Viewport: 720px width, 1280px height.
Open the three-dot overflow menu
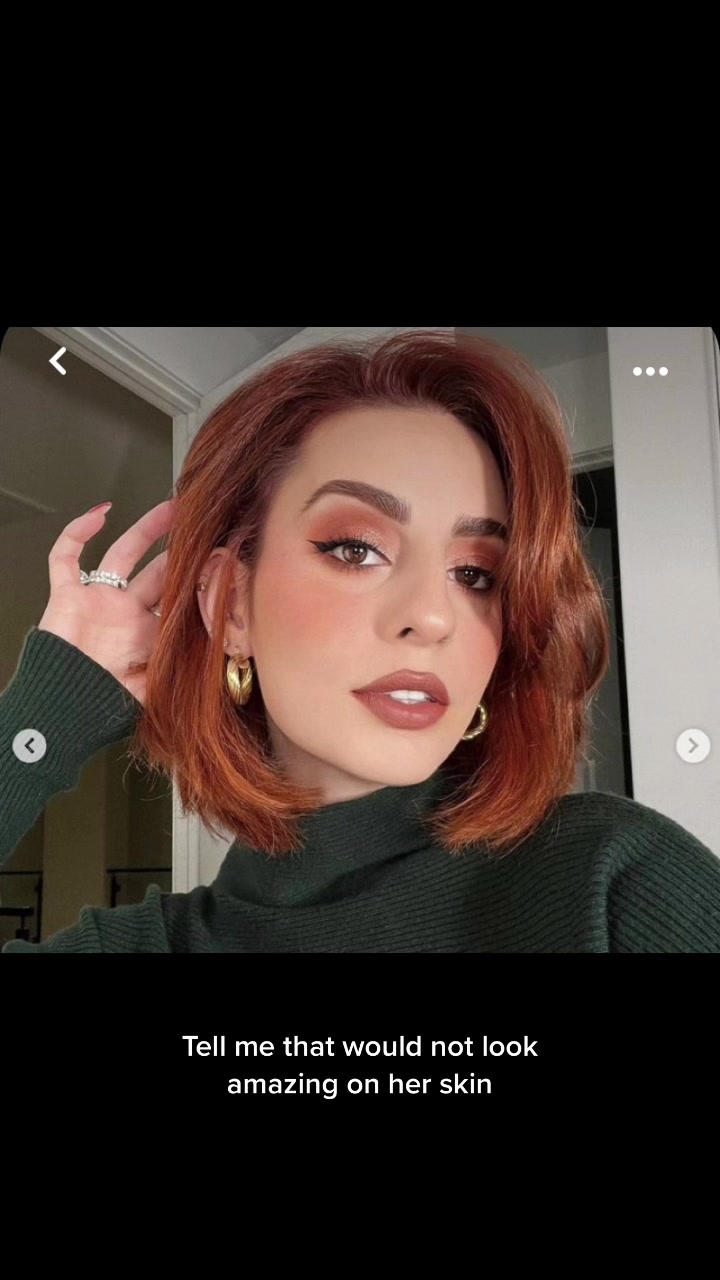pos(650,372)
